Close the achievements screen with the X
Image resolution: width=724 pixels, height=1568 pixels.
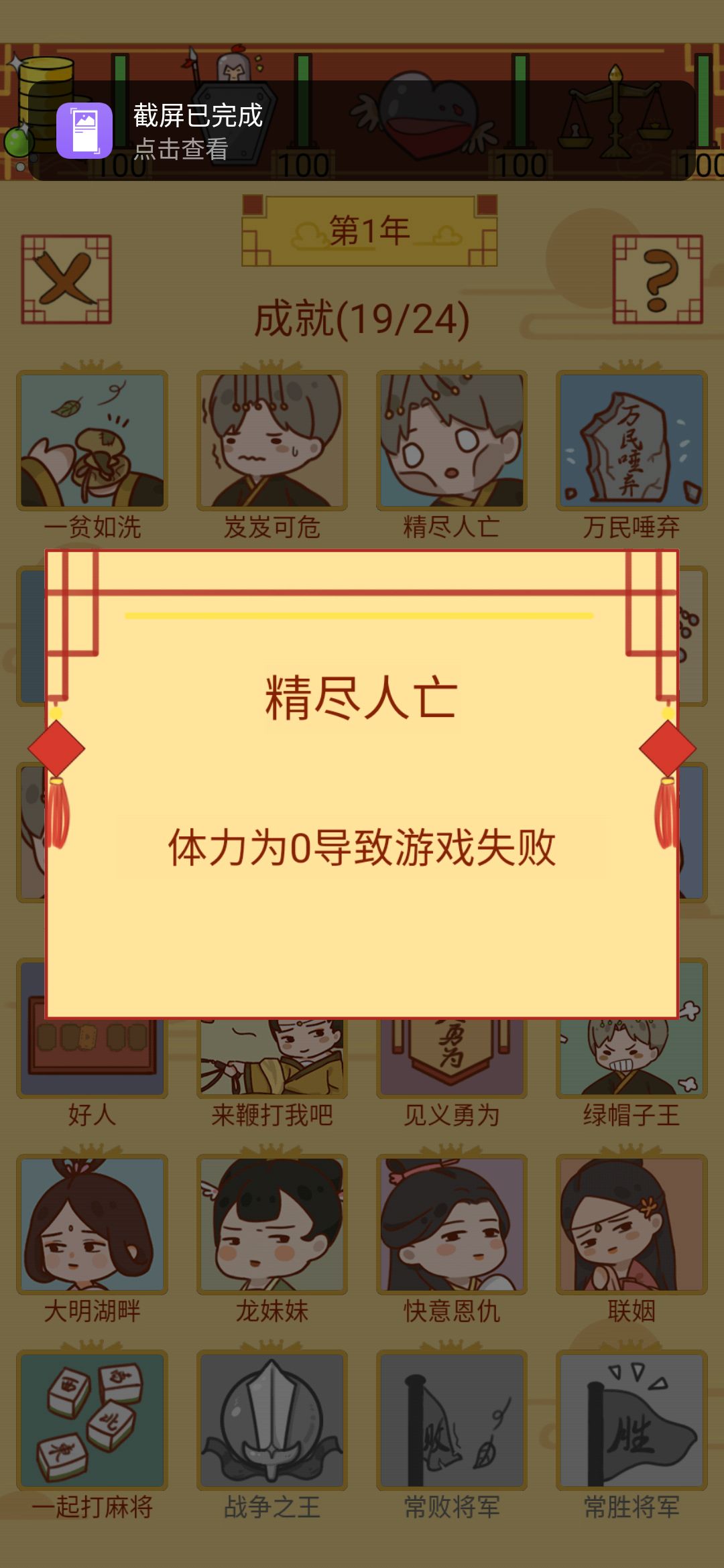[66, 279]
